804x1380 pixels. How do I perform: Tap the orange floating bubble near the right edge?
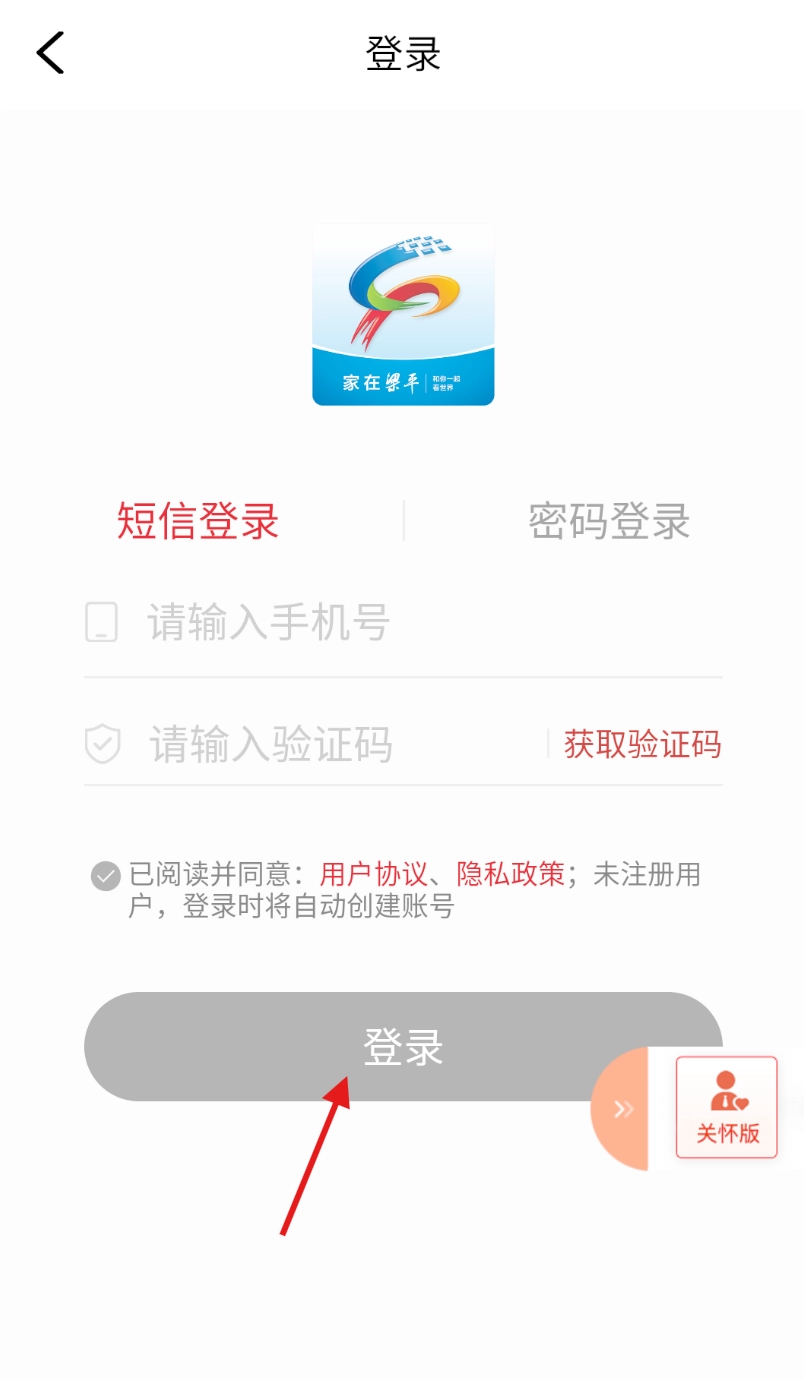tap(624, 1108)
